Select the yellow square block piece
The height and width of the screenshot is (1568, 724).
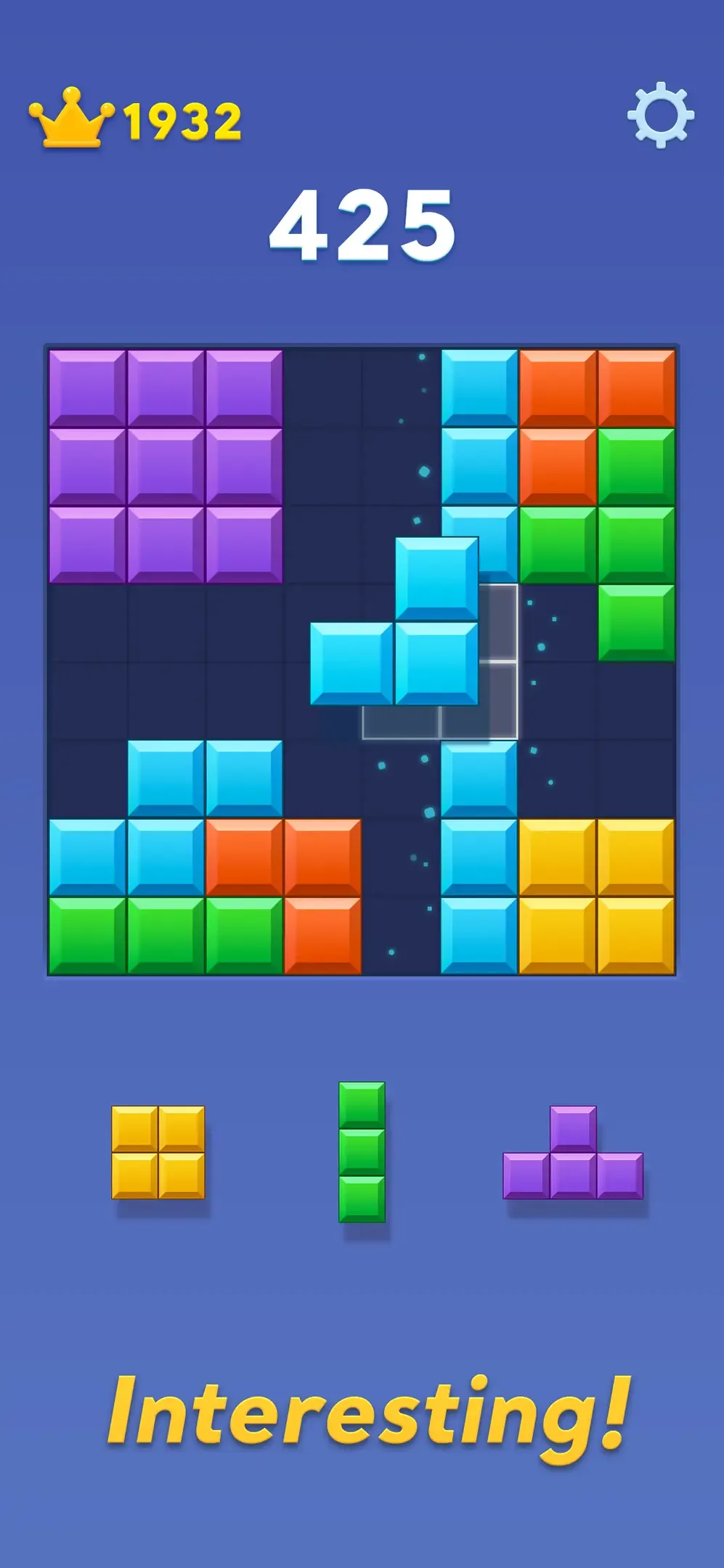(158, 1152)
